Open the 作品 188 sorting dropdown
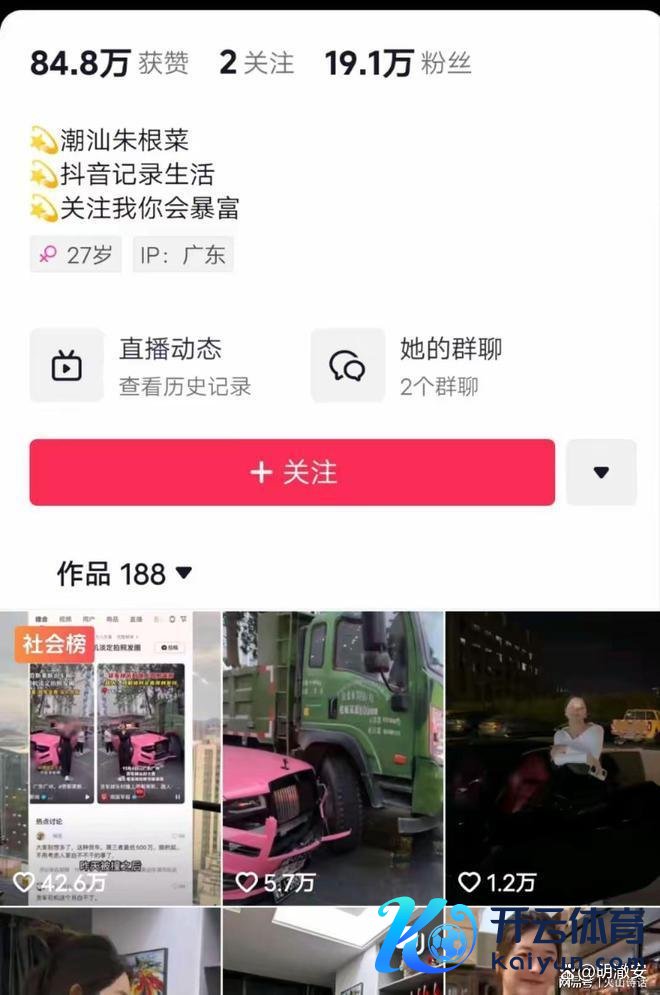 (x=124, y=574)
